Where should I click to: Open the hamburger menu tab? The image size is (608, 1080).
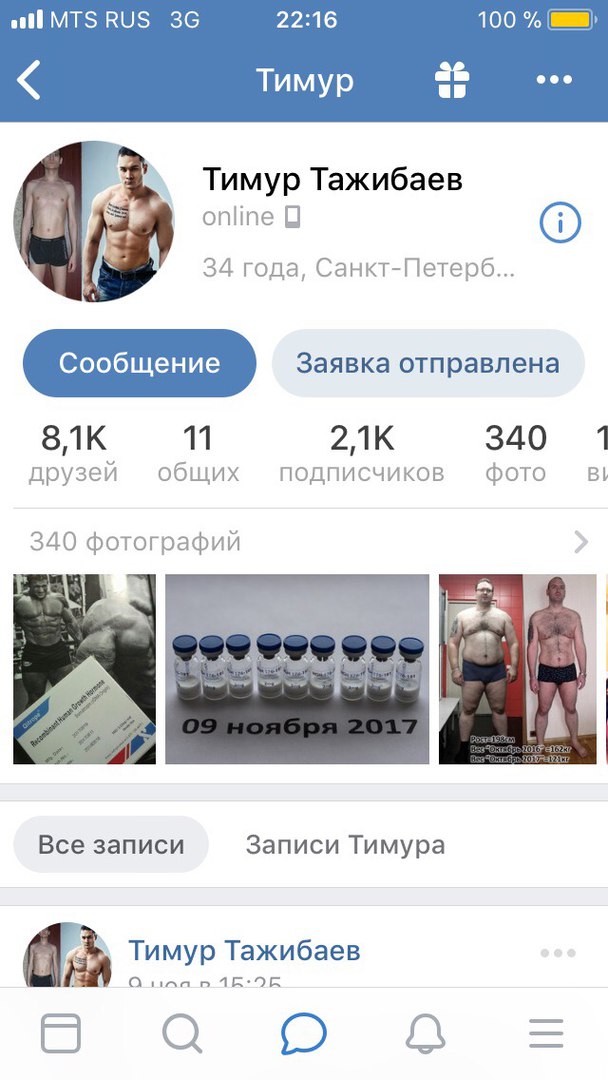tap(546, 1034)
